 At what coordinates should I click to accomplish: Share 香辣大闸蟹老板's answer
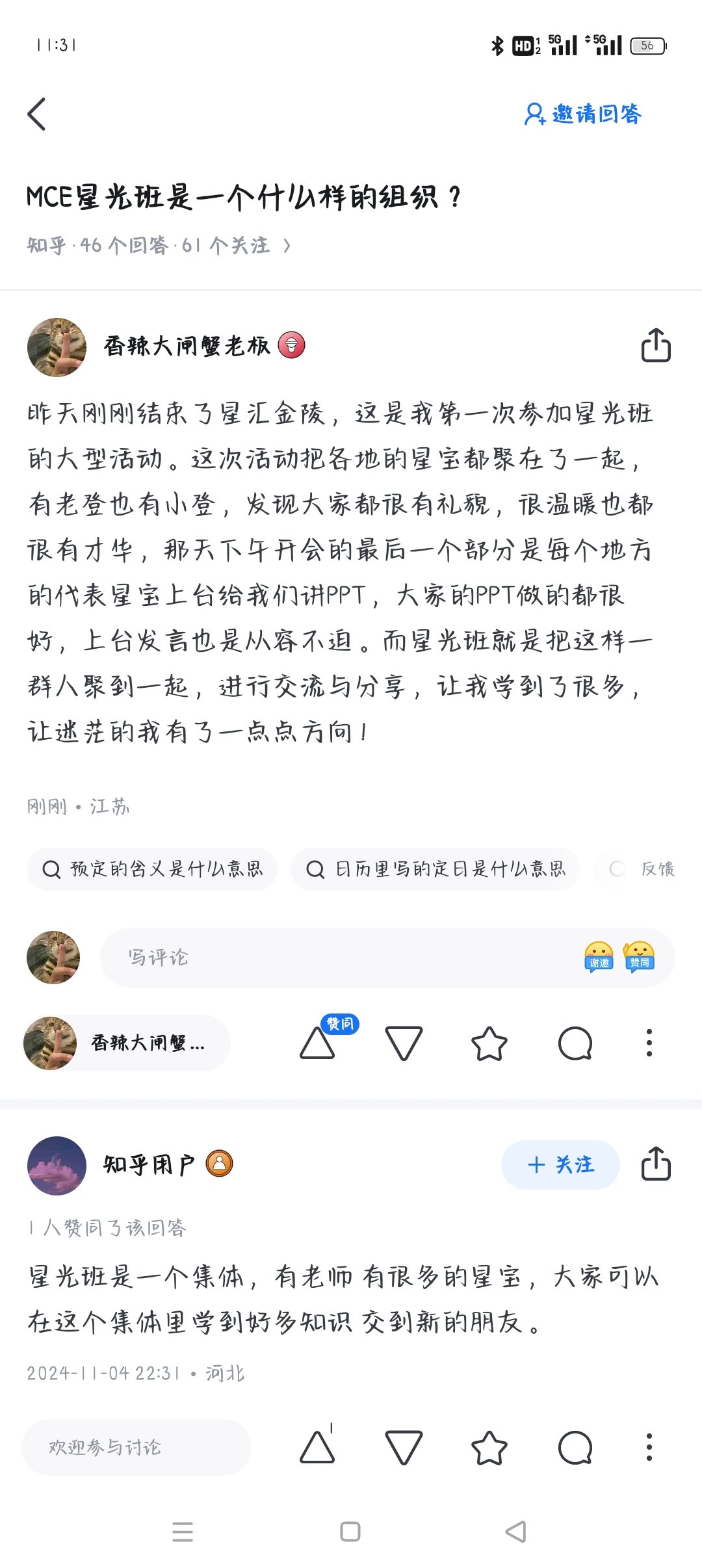point(655,345)
